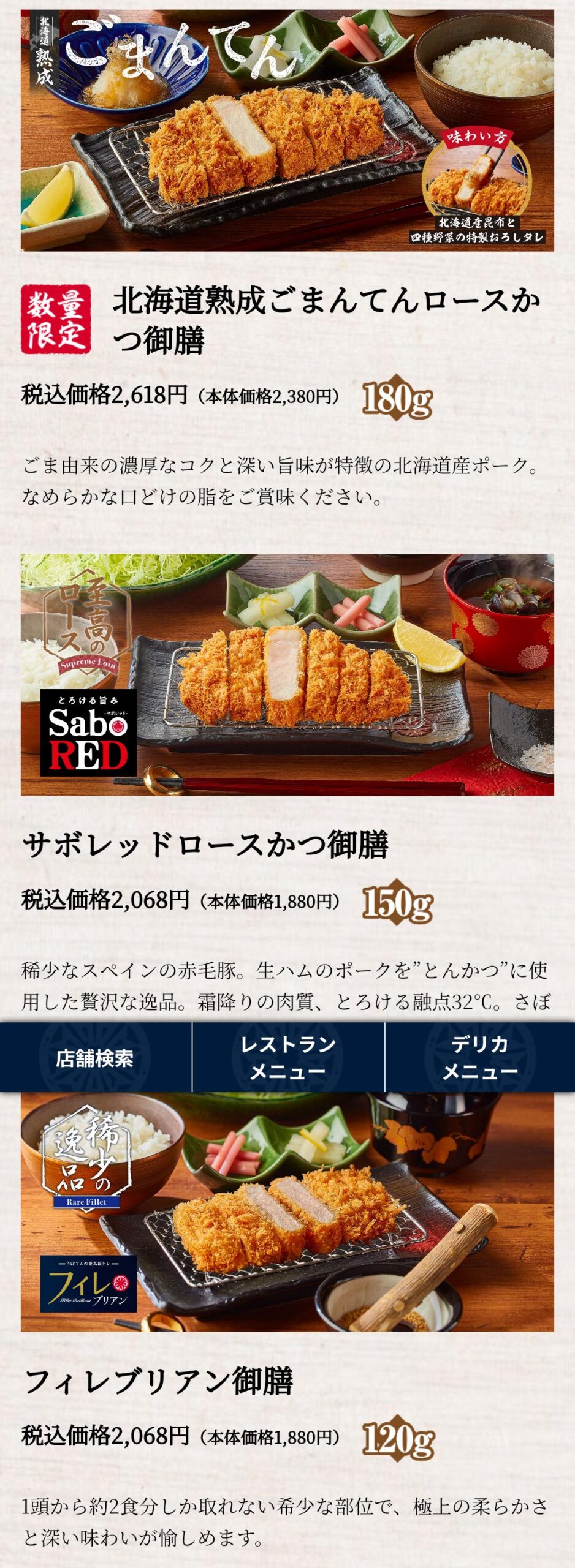This screenshot has width=575, height=1568.
Task: Open the デリカメニュー page
Action: click(x=480, y=1058)
